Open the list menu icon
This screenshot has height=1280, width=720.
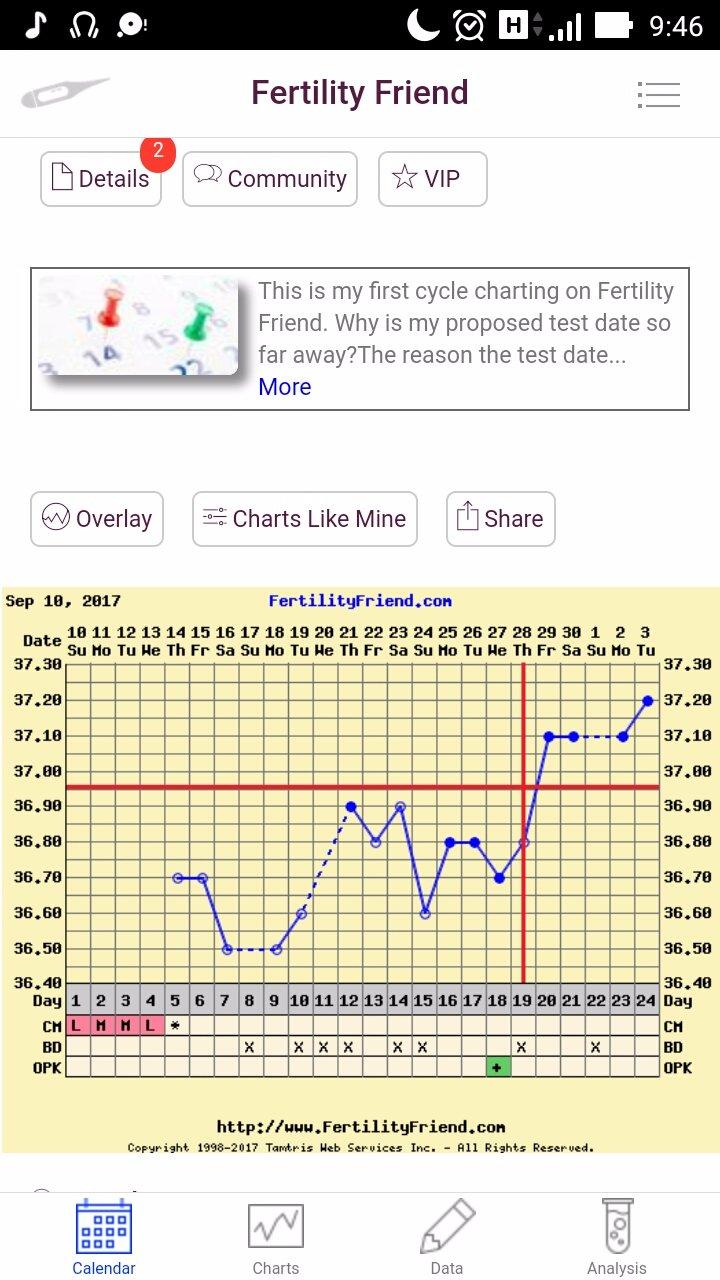658,95
